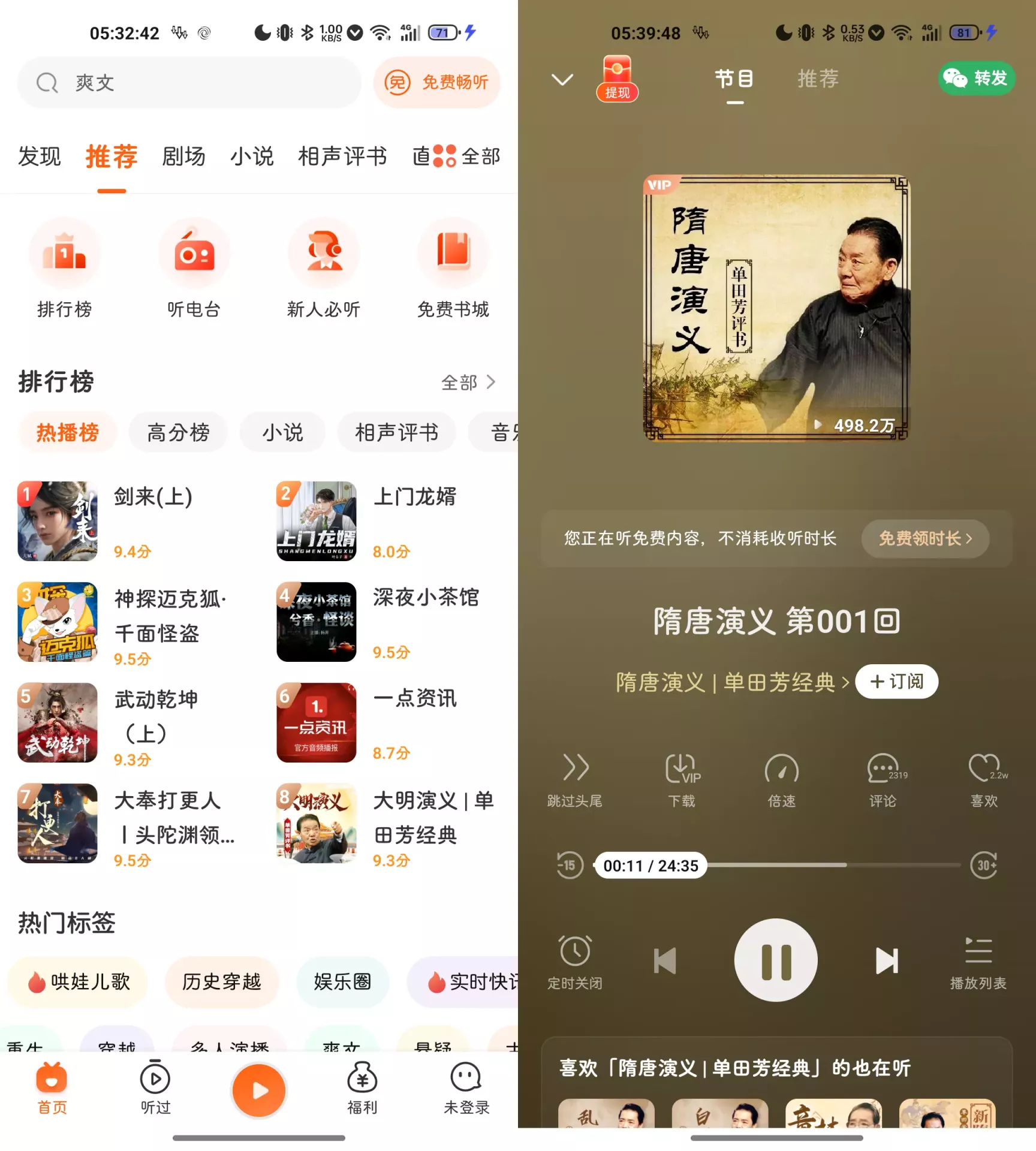Switch to the 剧场 tab
This screenshot has height=1151, width=1036.
point(183,157)
